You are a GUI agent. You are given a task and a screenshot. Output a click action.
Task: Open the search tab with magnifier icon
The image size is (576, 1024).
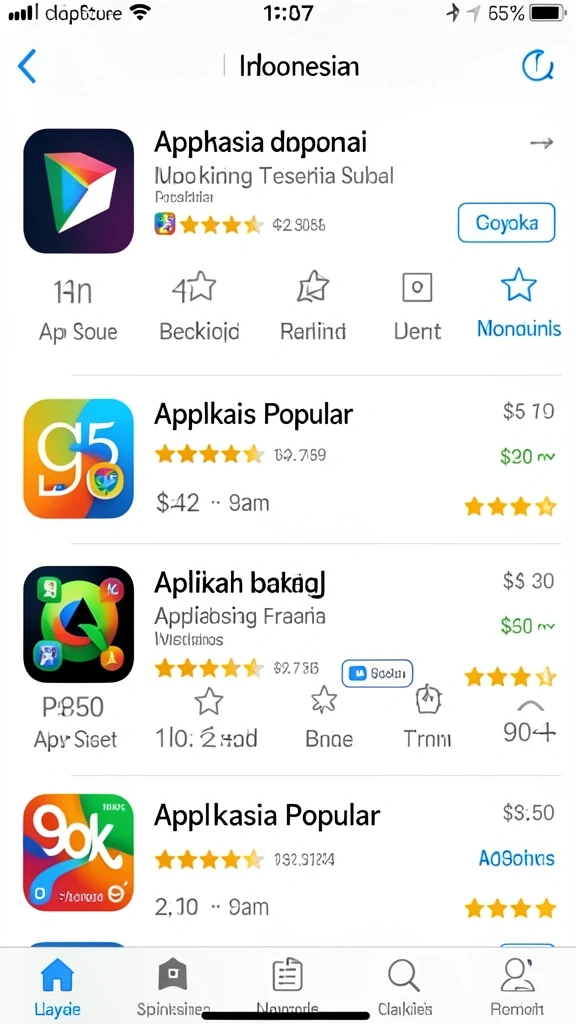(404, 985)
